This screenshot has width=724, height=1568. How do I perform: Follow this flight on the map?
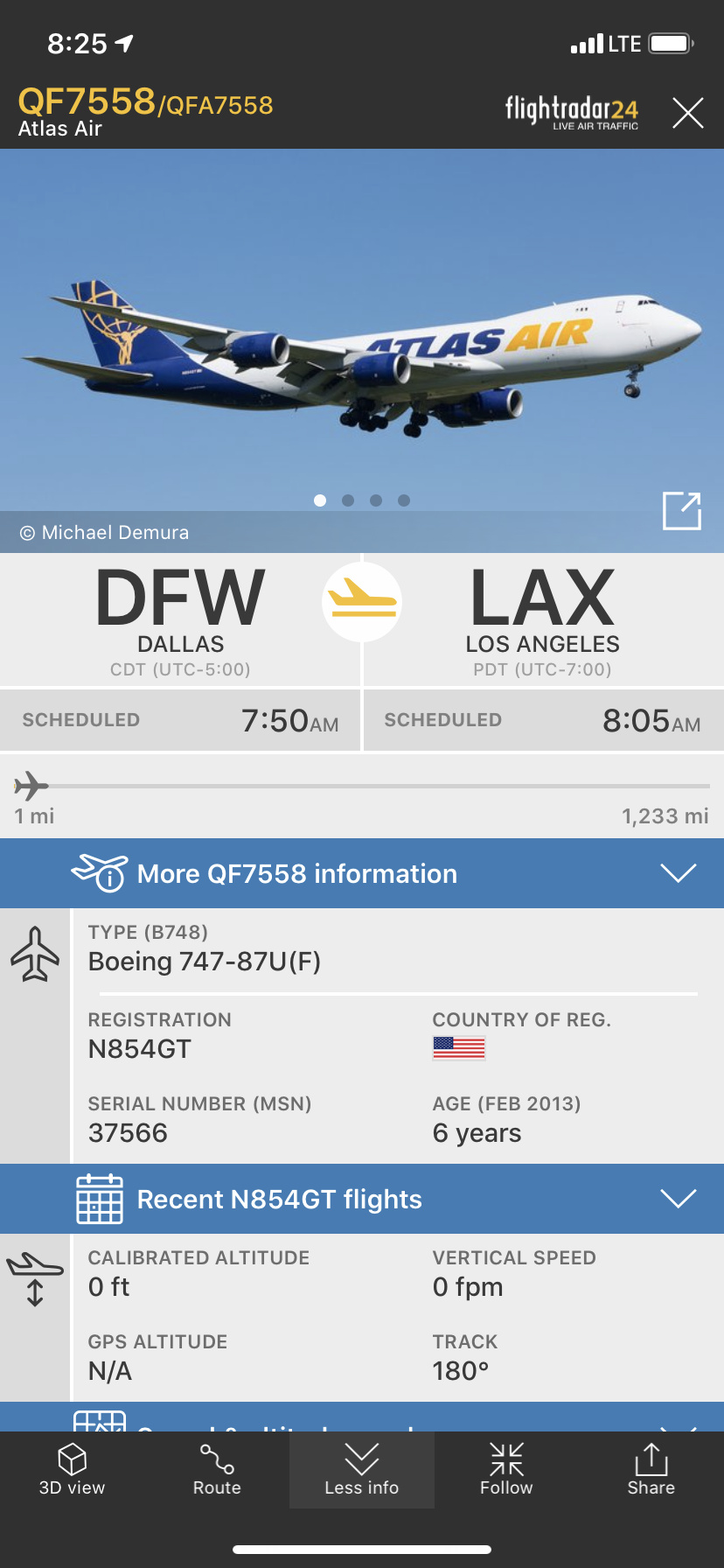pyautogui.click(x=506, y=1470)
